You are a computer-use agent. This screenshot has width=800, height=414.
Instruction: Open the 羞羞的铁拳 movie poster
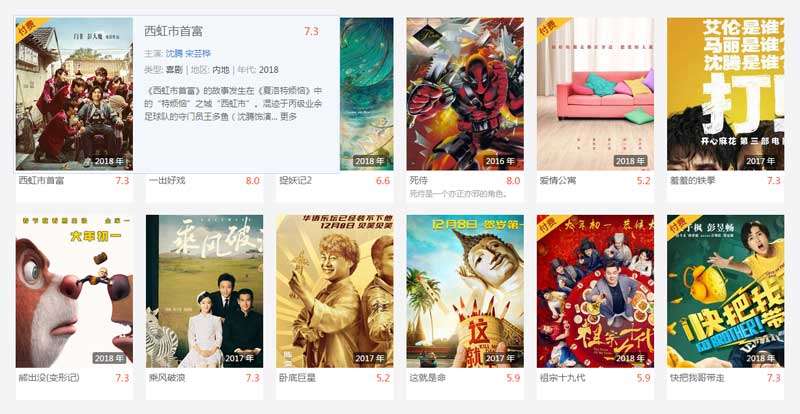click(724, 94)
